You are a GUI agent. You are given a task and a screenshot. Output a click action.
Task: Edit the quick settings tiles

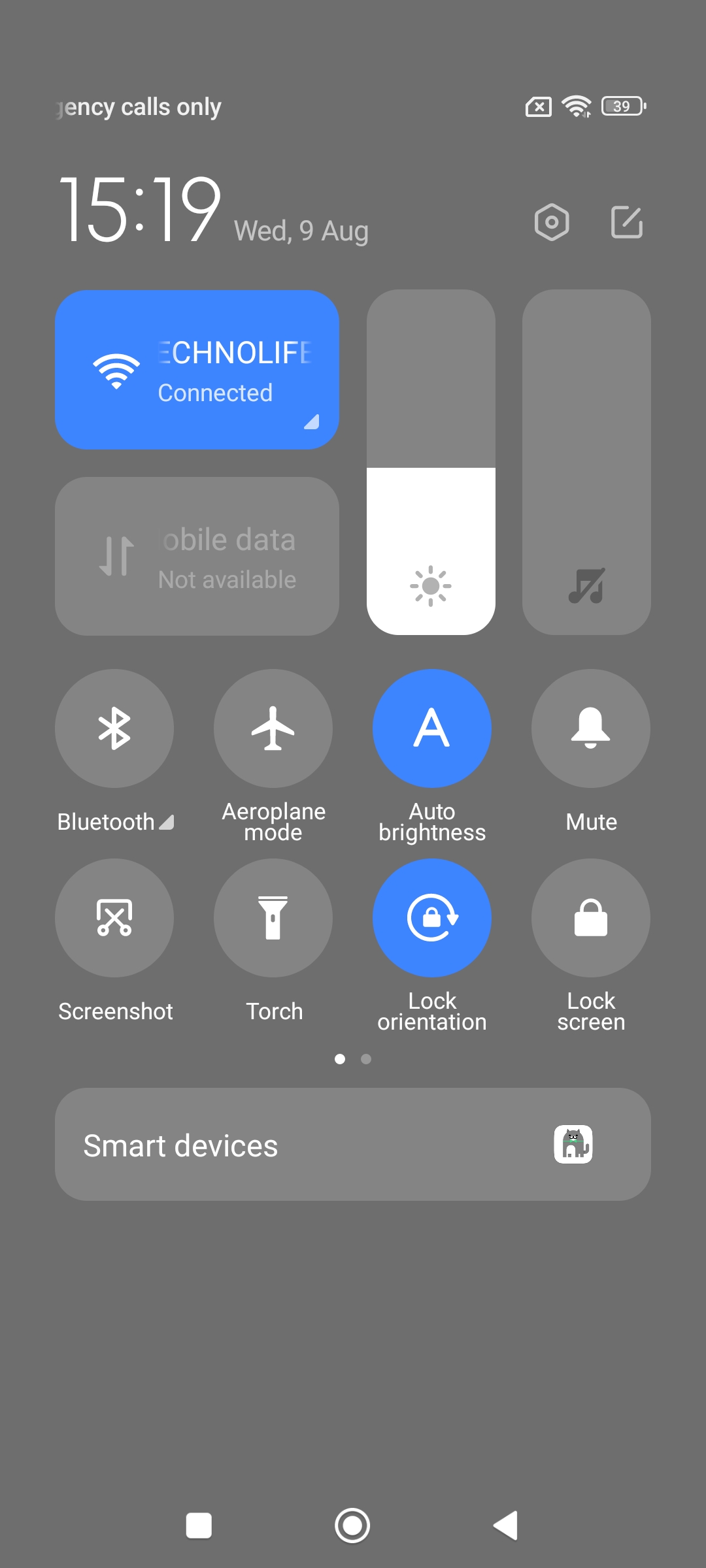[626, 222]
